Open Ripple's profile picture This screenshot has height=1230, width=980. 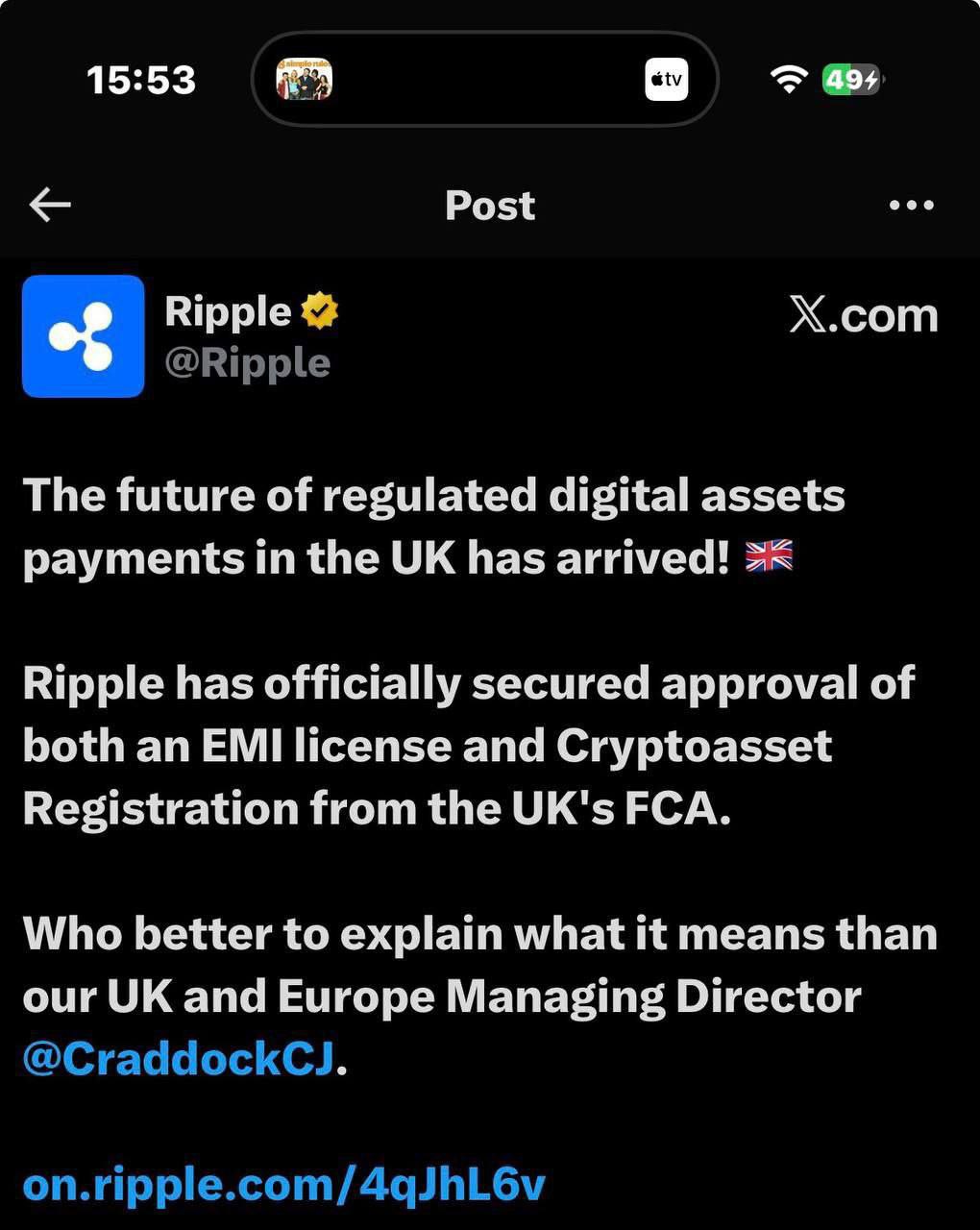84,336
